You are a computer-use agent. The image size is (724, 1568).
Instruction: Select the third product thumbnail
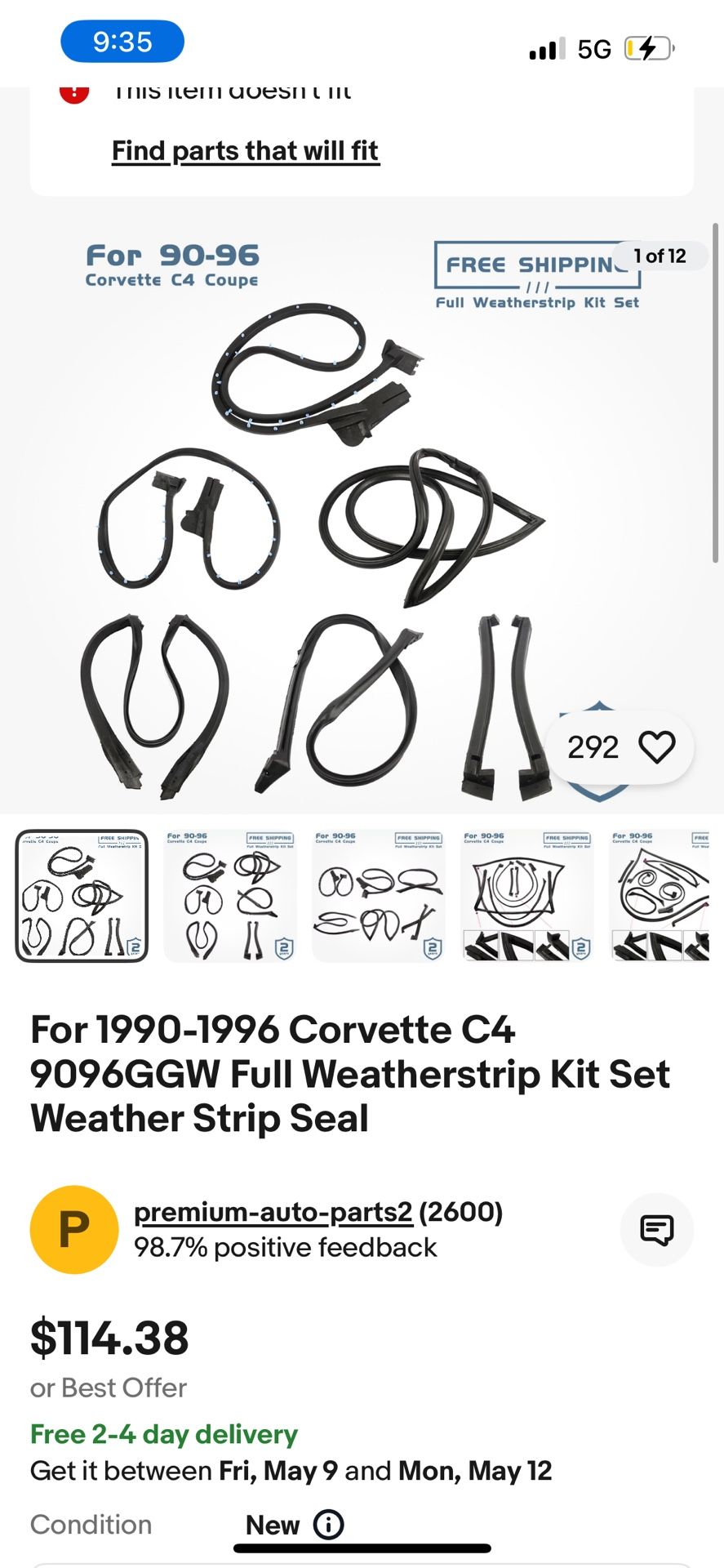point(379,896)
